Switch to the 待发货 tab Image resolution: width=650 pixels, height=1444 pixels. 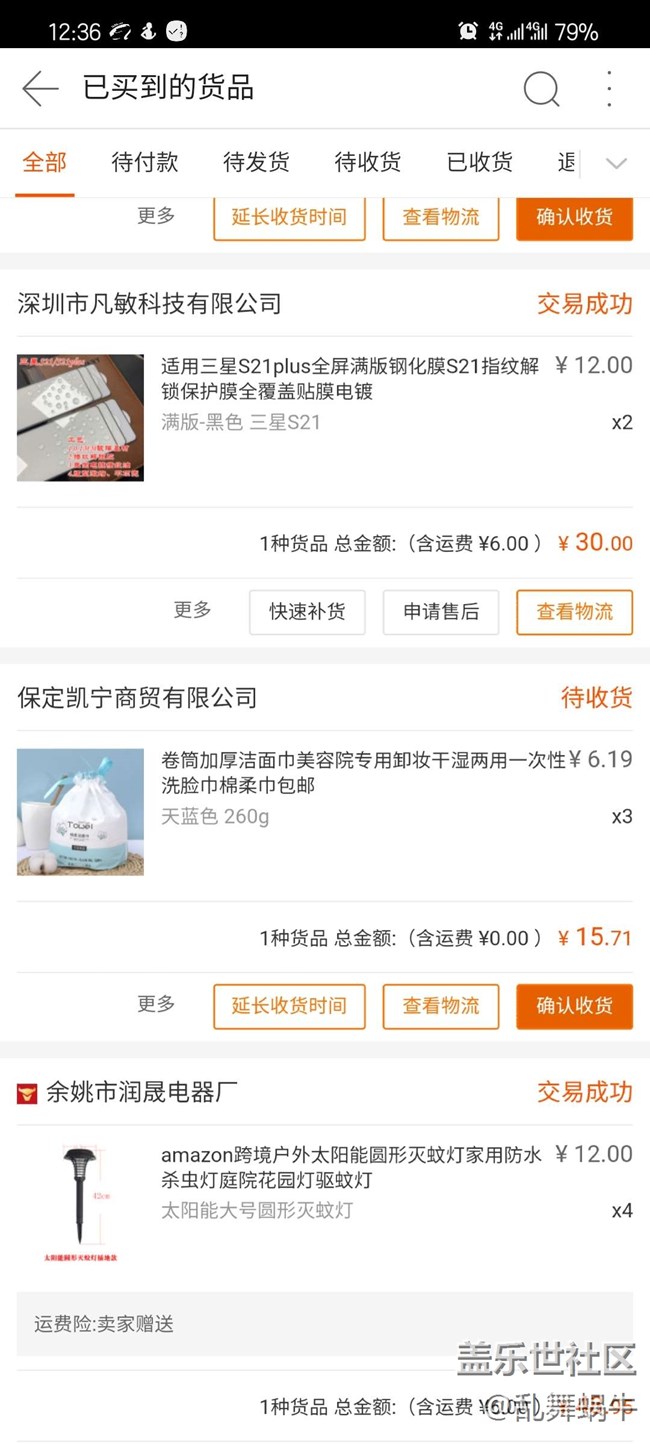click(256, 162)
